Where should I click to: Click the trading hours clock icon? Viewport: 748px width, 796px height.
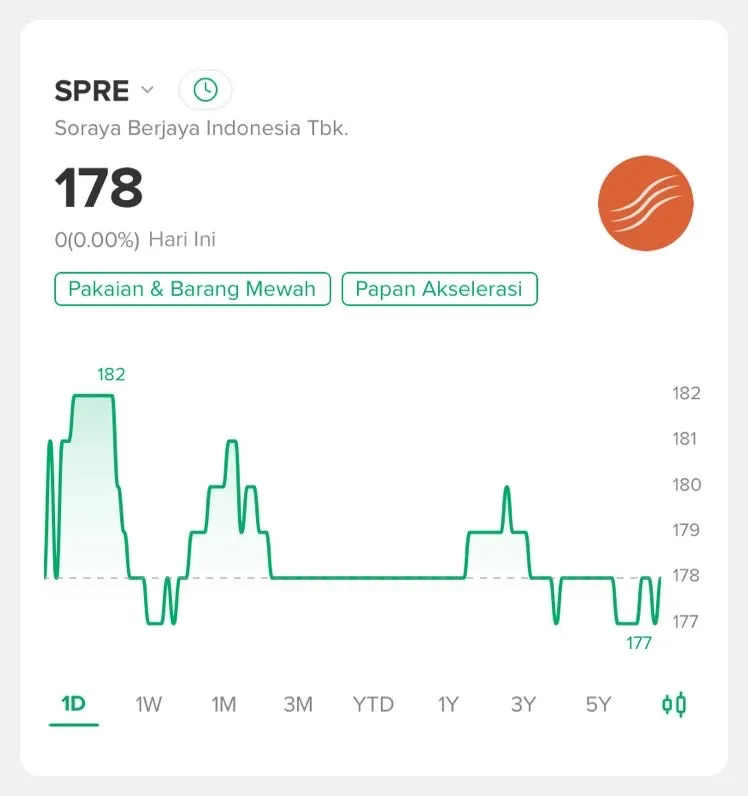click(206, 89)
